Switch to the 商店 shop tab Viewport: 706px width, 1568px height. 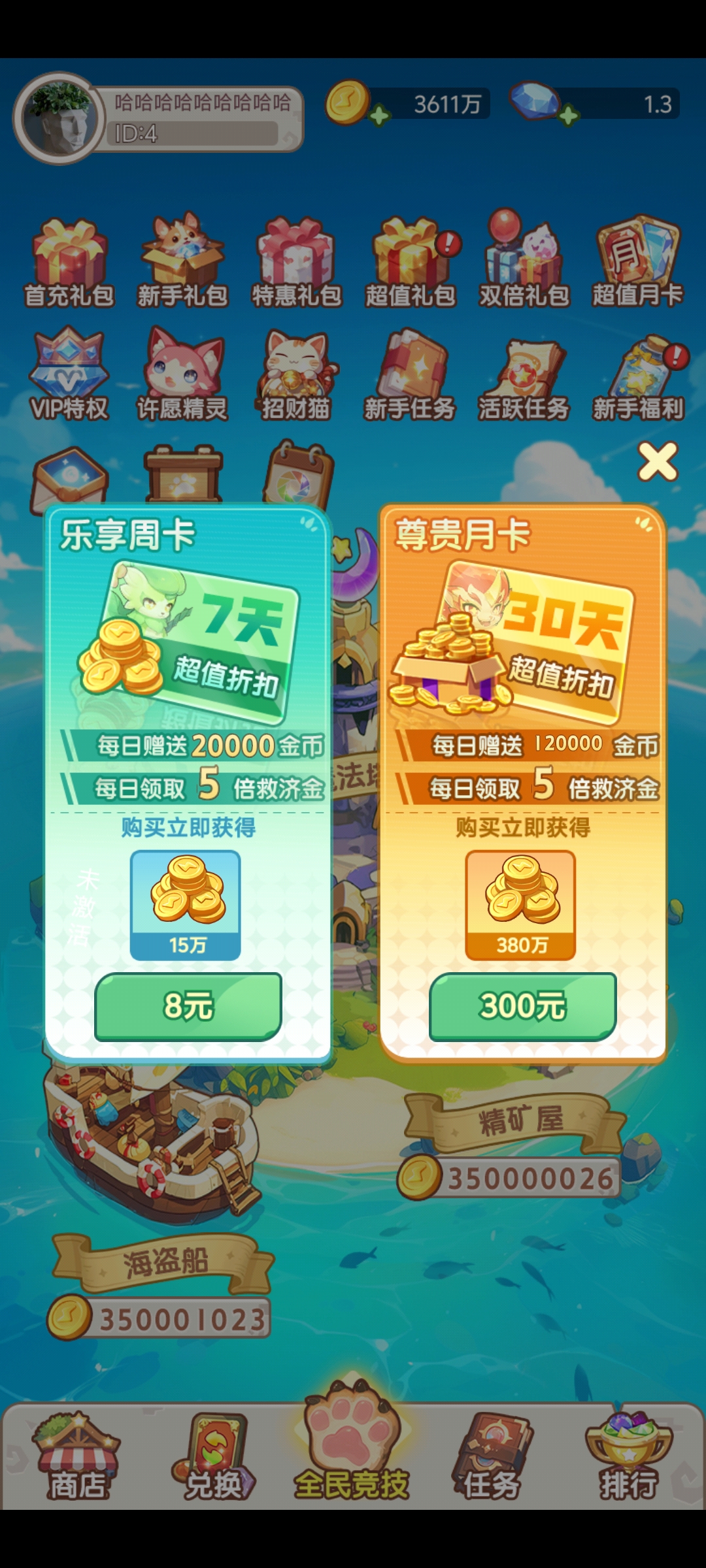[x=77, y=1458]
